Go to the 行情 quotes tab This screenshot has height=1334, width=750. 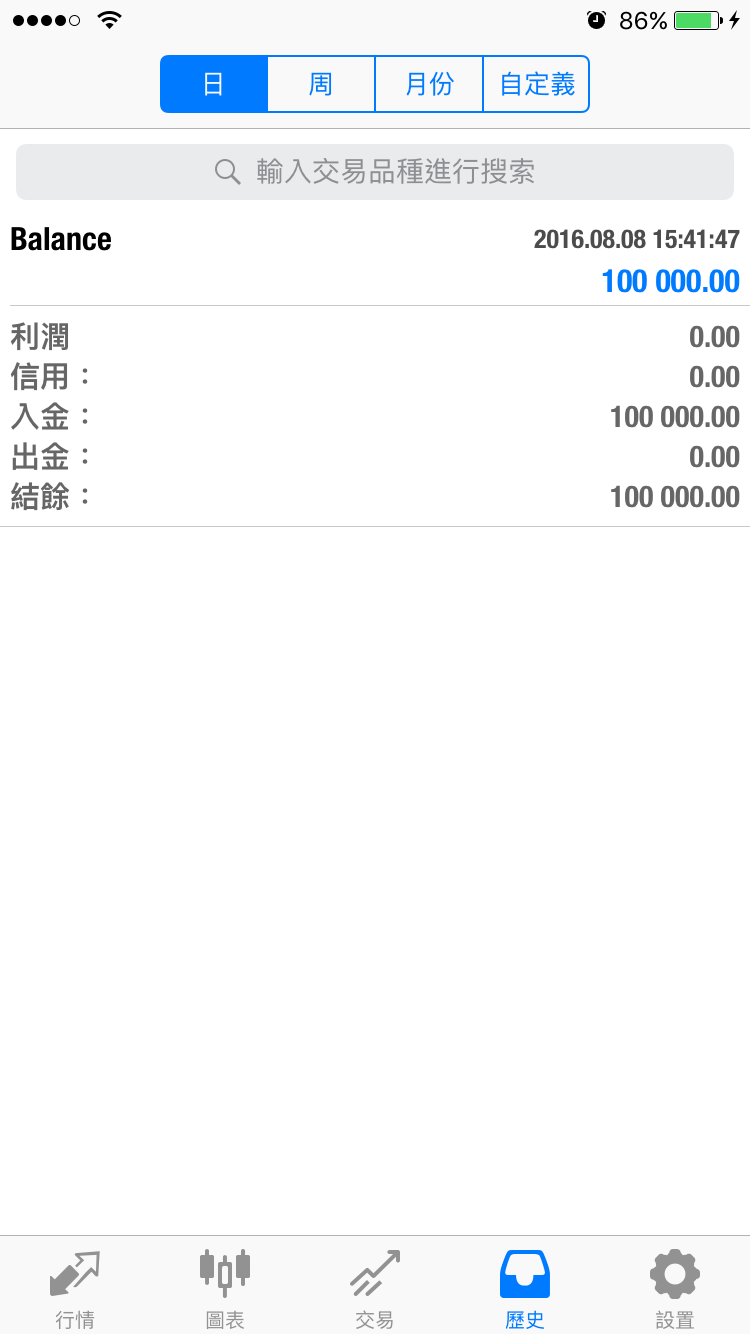point(75,1290)
